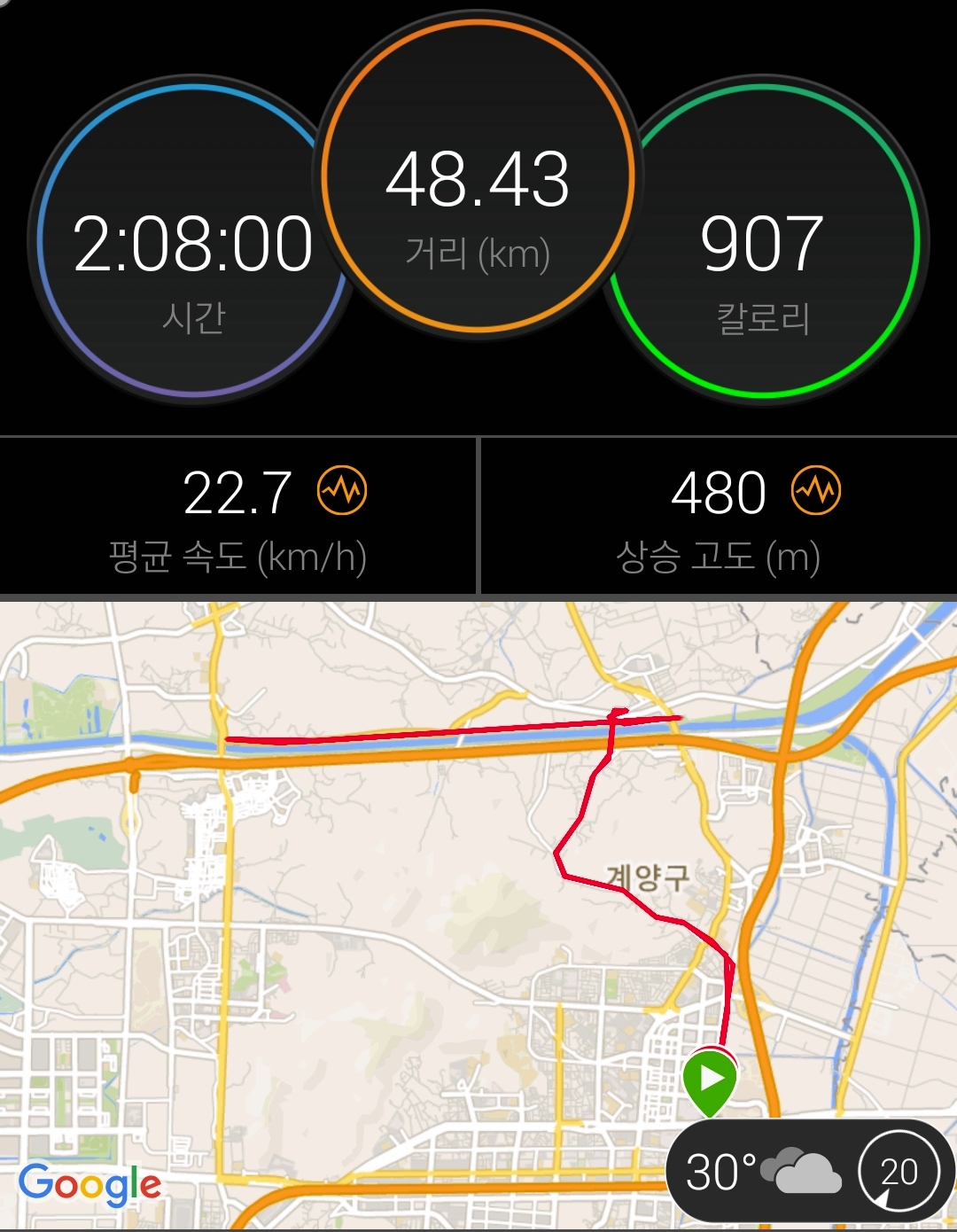Image resolution: width=957 pixels, height=1232 pixels.
Task: Open the elevation gain chart icon beside 480
Action: (x=816, y=490)
